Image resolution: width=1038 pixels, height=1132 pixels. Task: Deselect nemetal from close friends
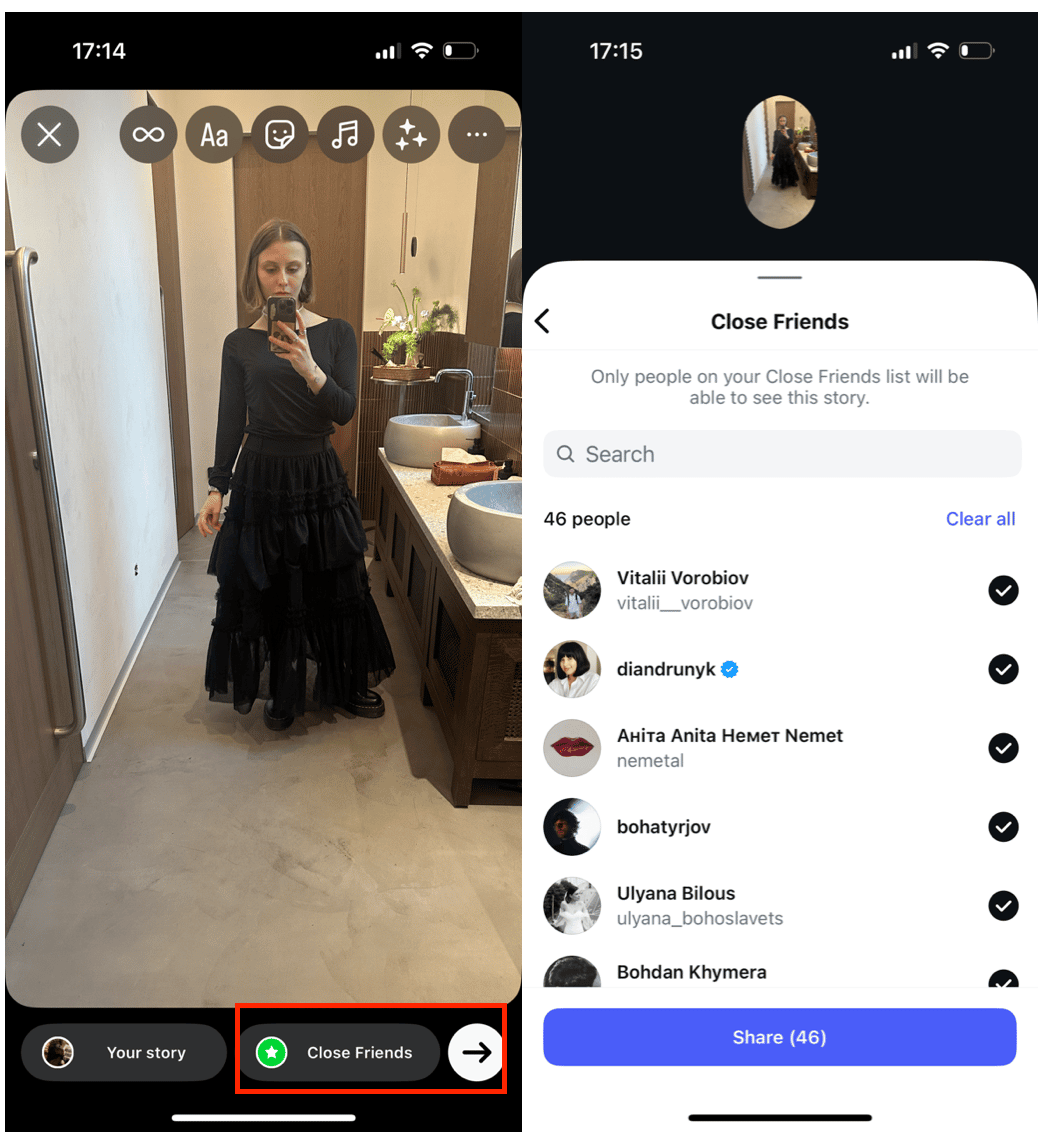1003,748
